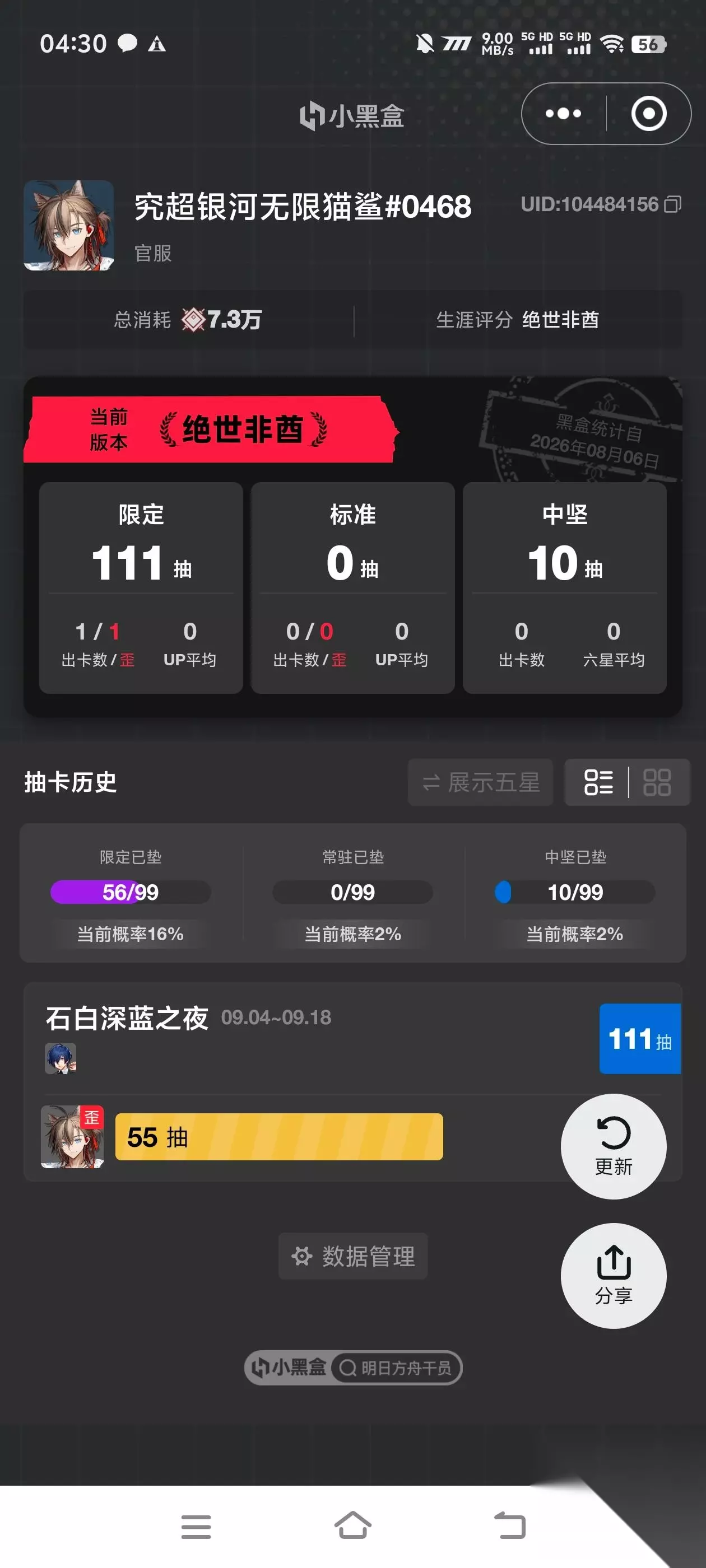Switch to grid view of gacha history
This screenshot has width=706, height=1568.
tap(657, 782)
